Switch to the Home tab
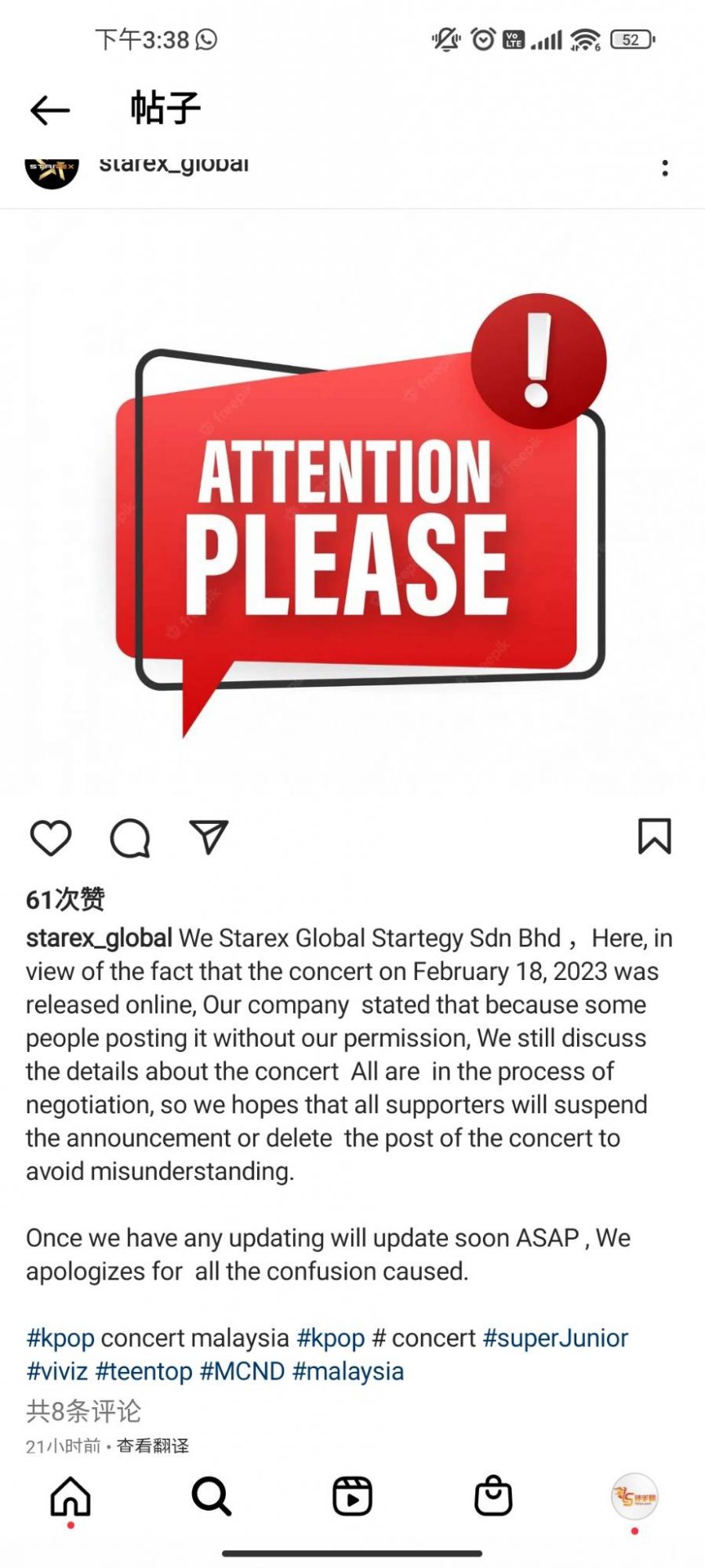The height and width of the screenshot is (1568, 705). pyautogui.click(x=71, y=1497)
